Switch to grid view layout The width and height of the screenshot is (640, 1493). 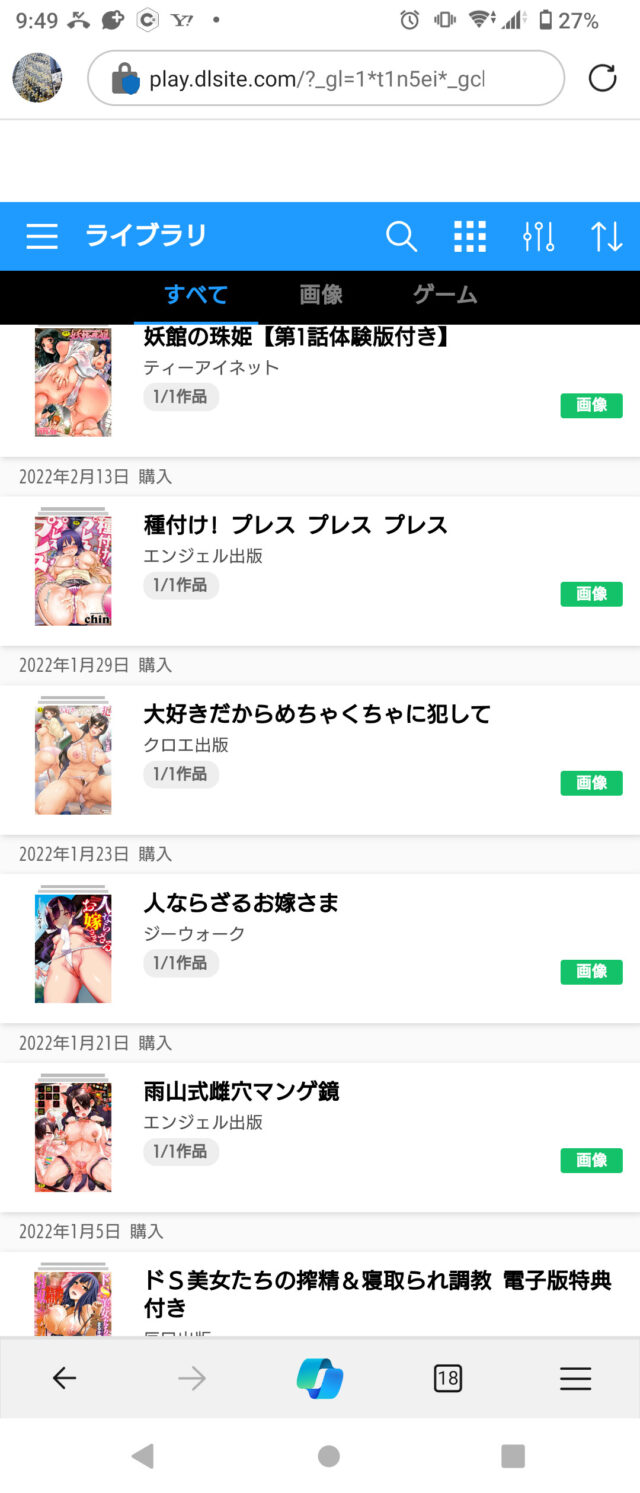(x=470, y=236)
